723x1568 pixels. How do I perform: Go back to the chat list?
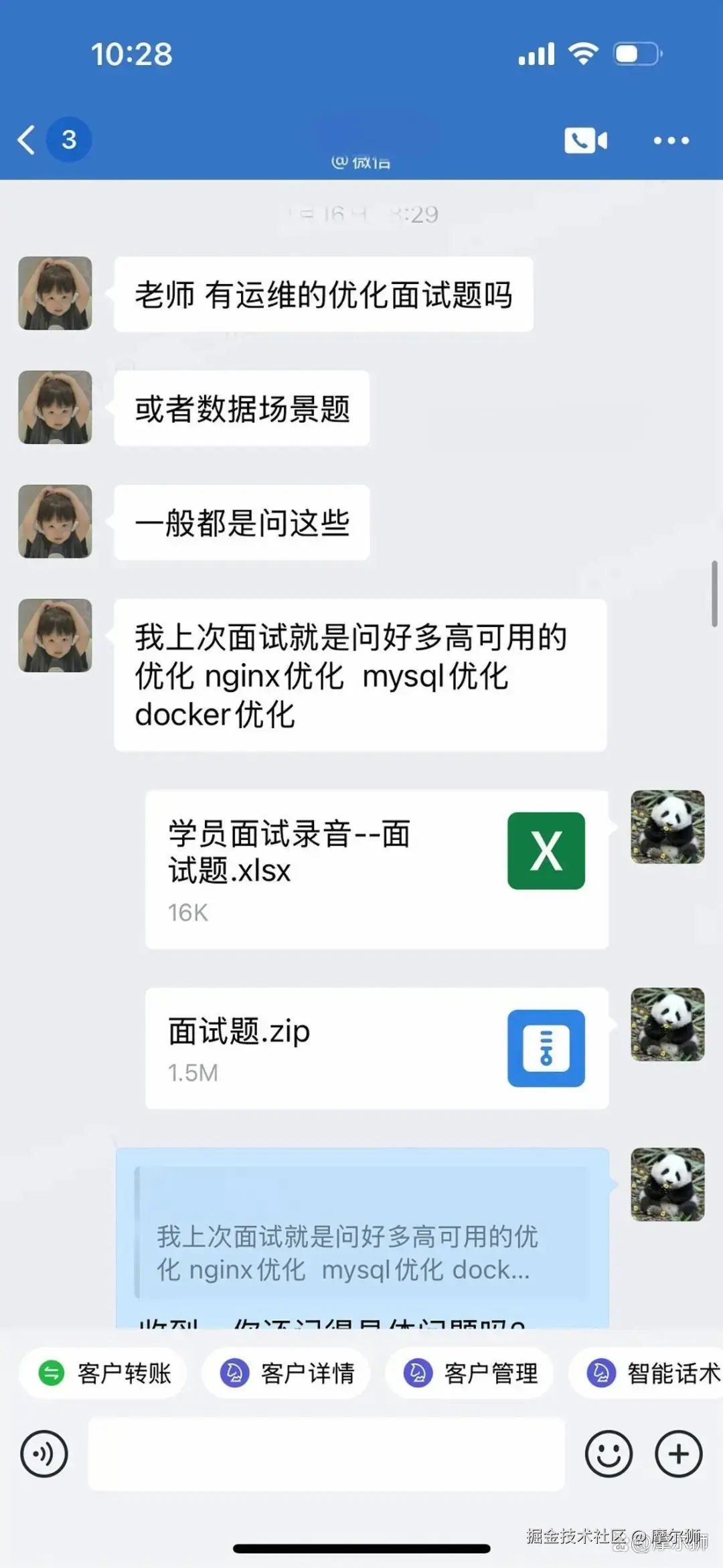click(x=27, y=140)
